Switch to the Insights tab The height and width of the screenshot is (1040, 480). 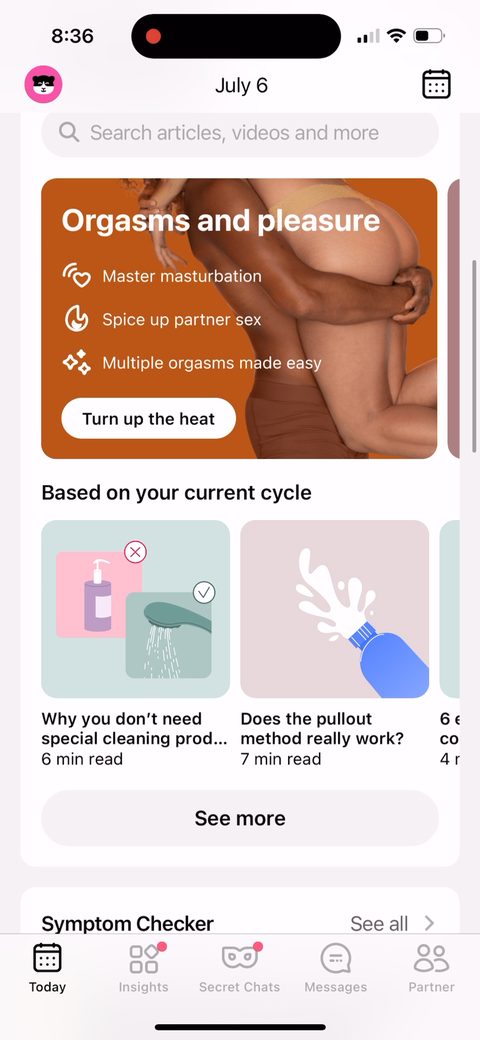143,968
